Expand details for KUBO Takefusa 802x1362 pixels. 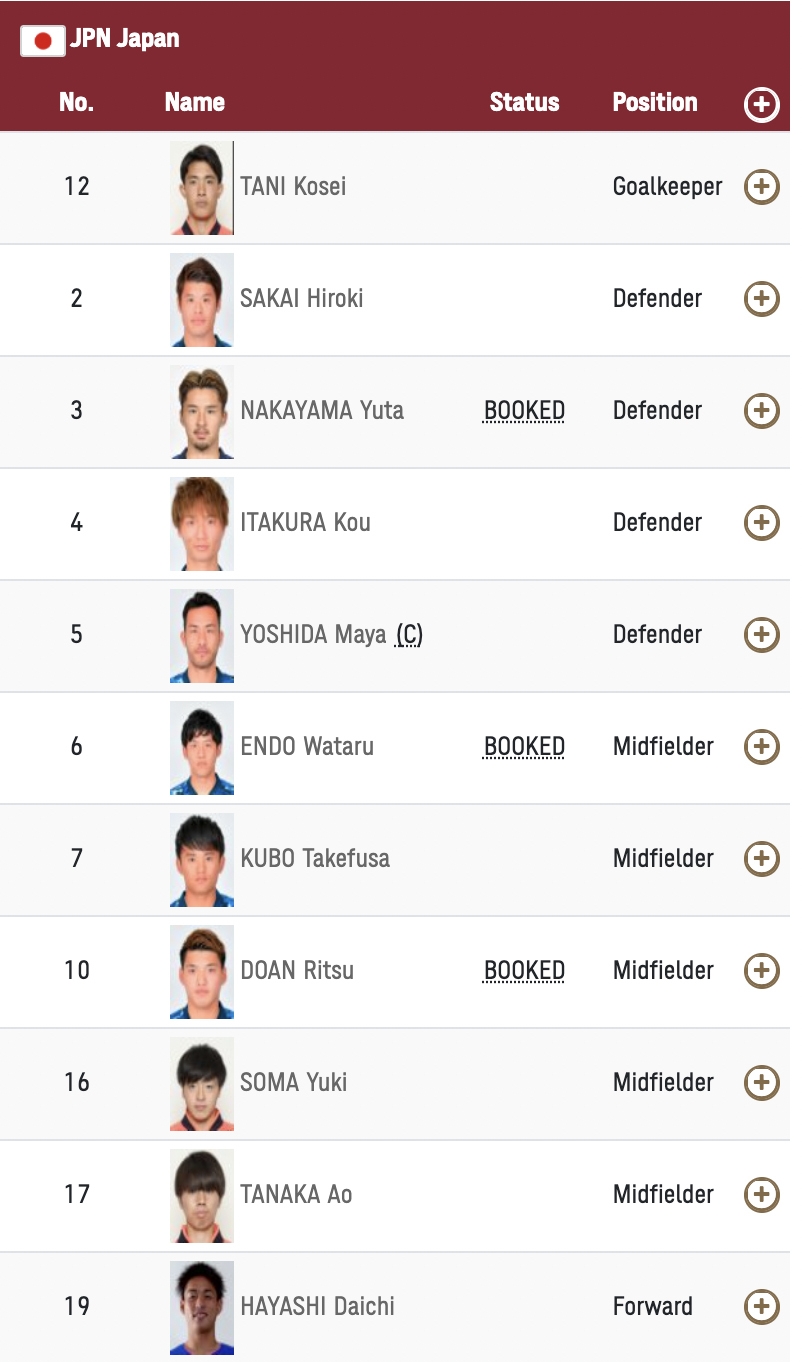pyautogui.click(x=762, y=859)
